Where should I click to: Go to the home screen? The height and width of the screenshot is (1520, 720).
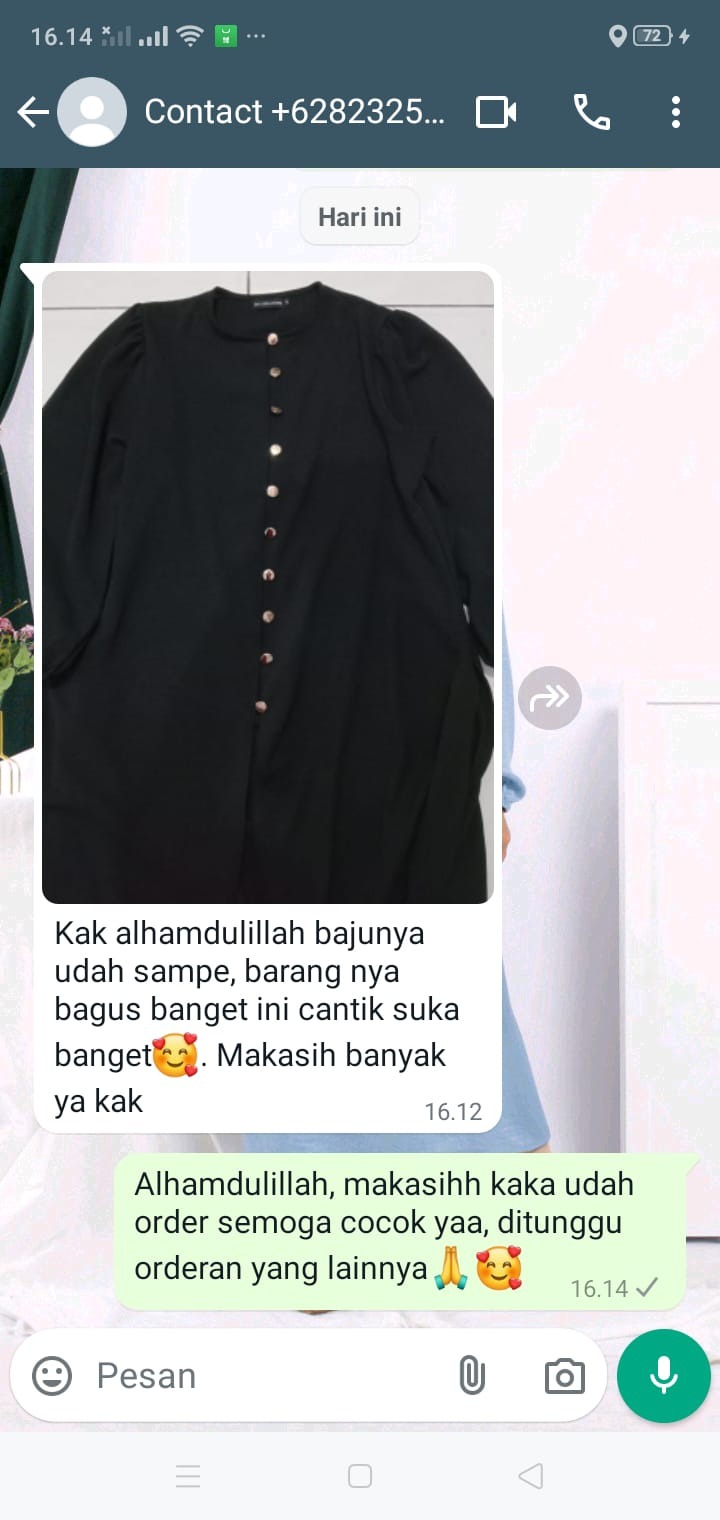pos(360,1476)
